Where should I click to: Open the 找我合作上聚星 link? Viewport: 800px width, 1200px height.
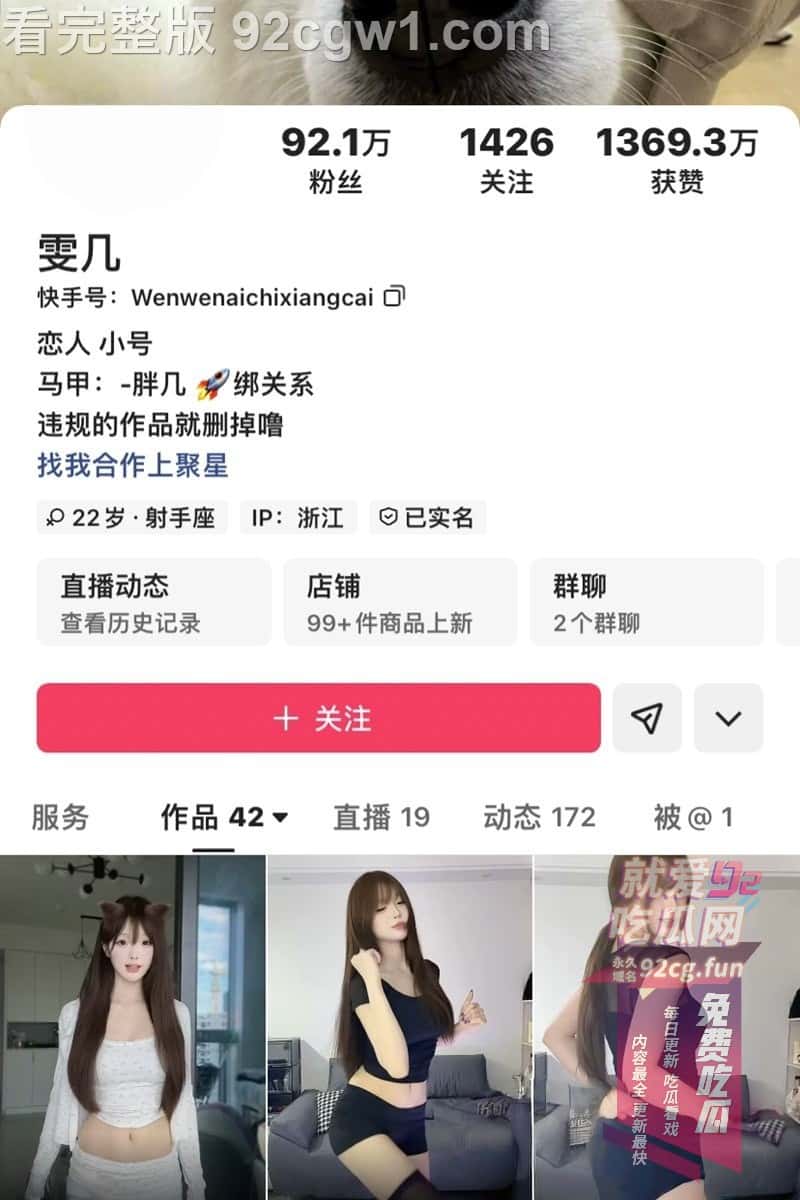coord(133,464)
